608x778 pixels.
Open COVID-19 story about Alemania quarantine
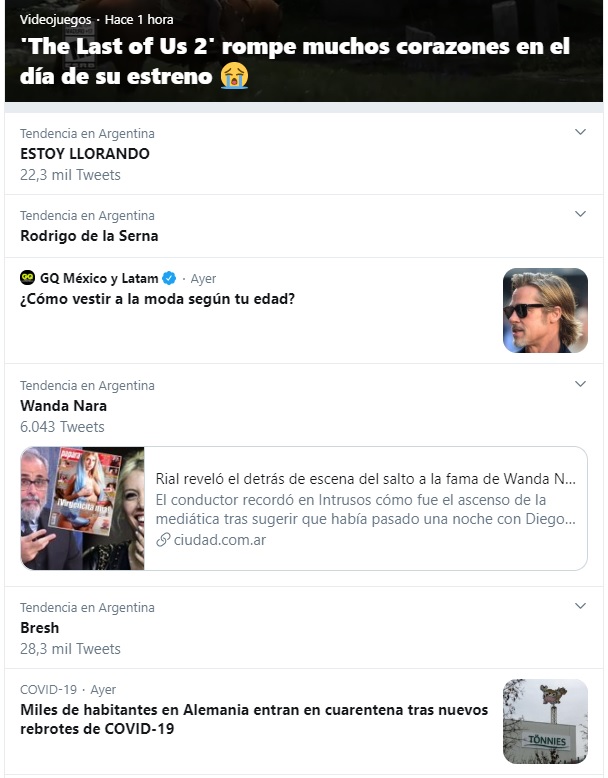coord(254,719)
